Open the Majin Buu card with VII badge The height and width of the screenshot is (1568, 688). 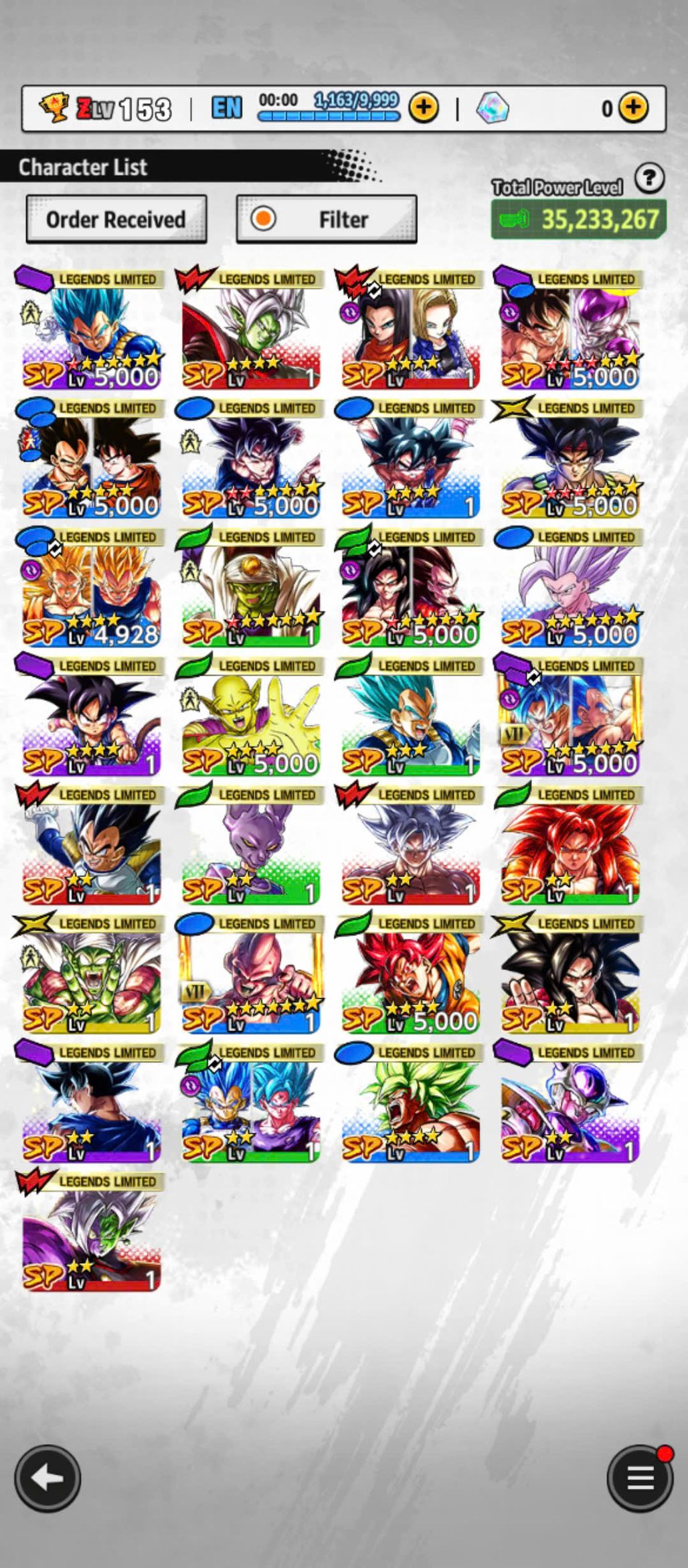(x=251, y=973)
